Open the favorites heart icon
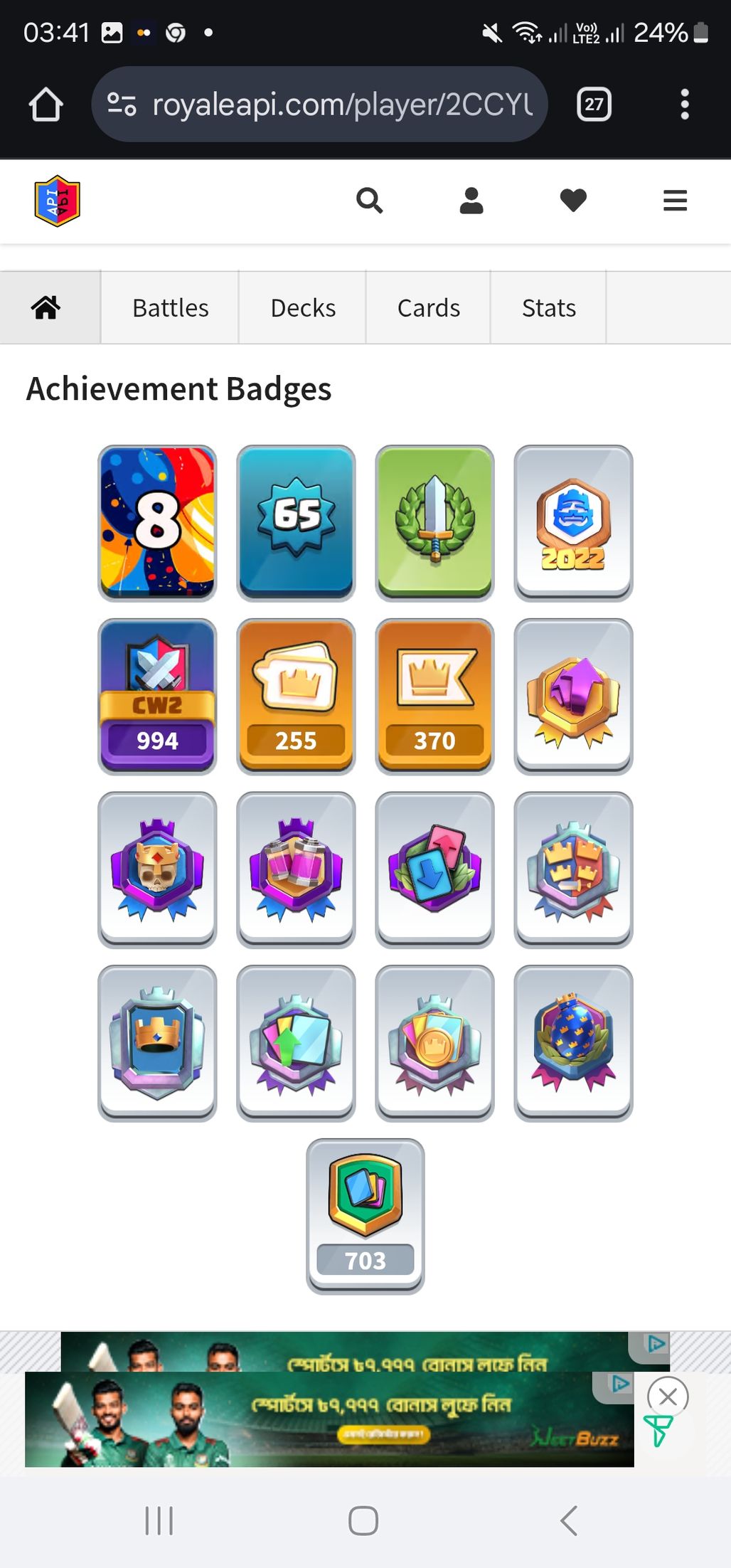Image resolution: width=731 pixels, height=1568 pixels. 573,201
